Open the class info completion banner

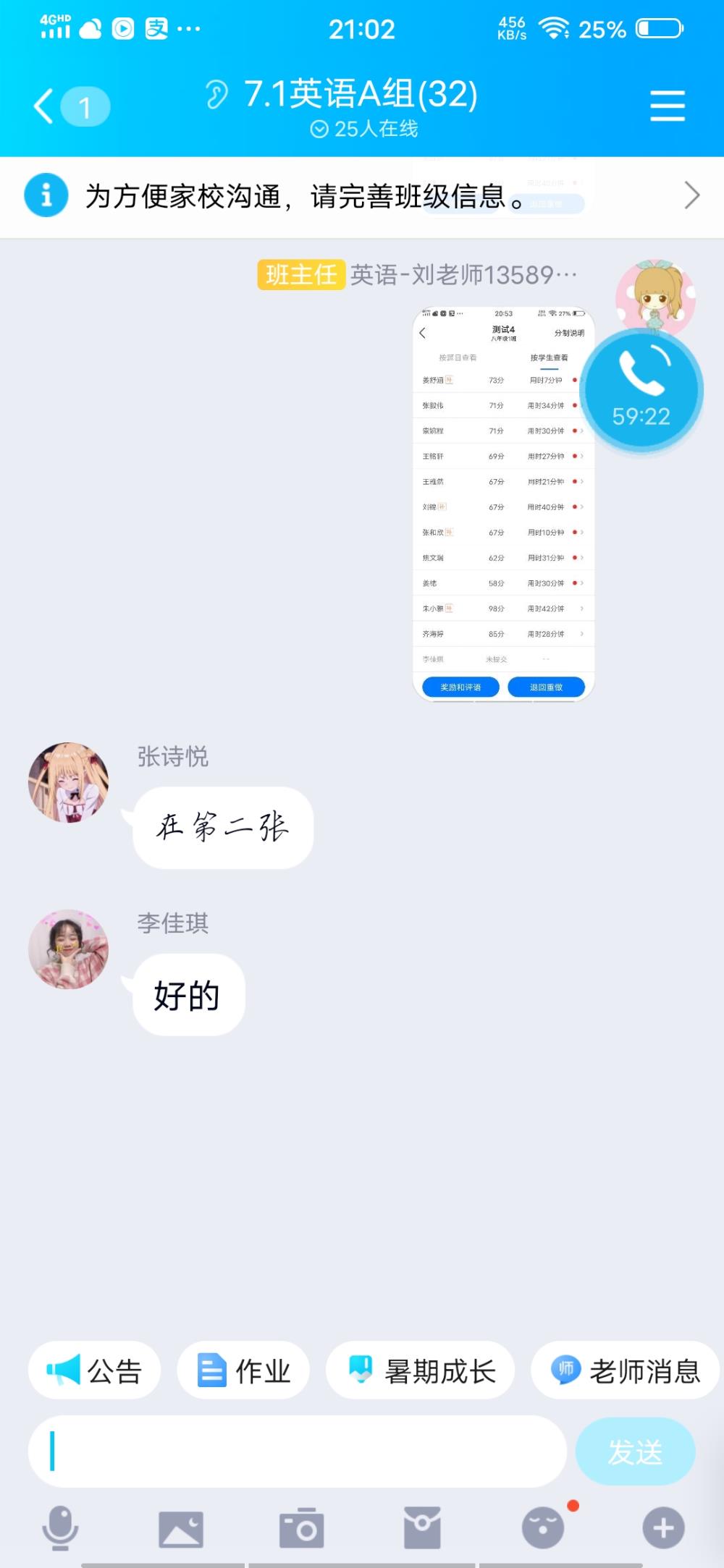pyautogui.click(x=362, y=196)
